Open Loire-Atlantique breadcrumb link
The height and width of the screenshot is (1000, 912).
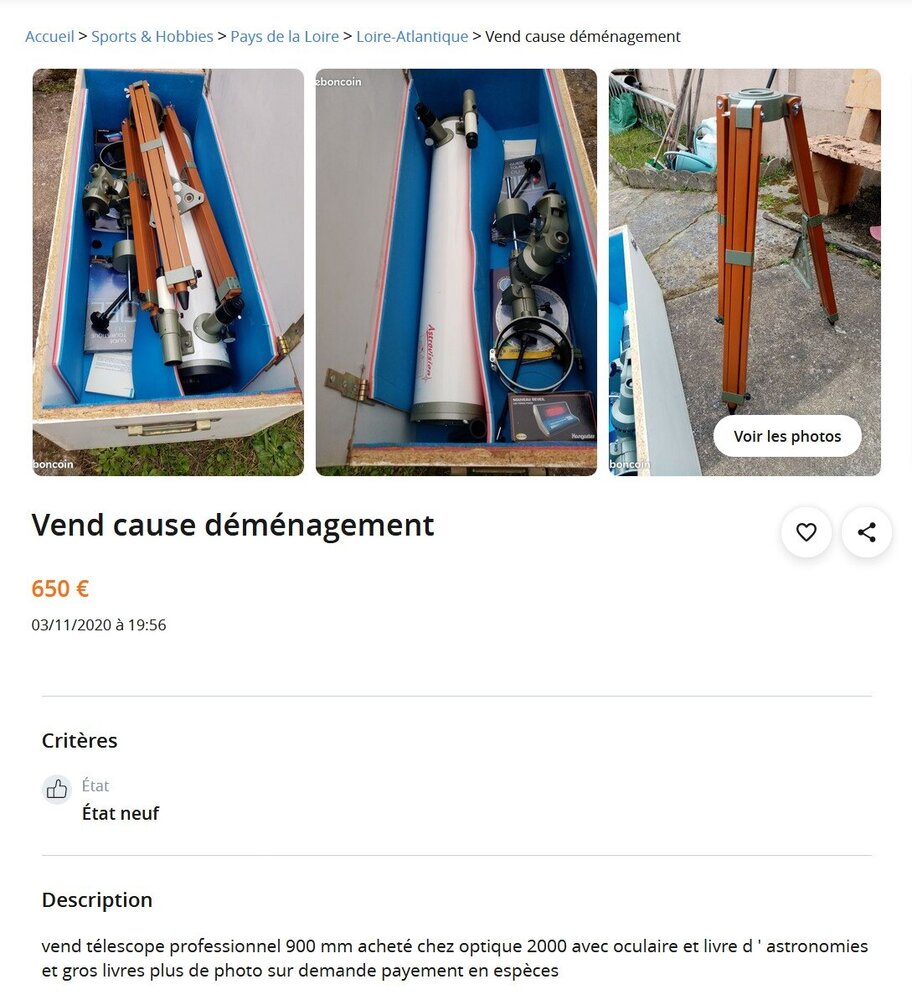412,36
